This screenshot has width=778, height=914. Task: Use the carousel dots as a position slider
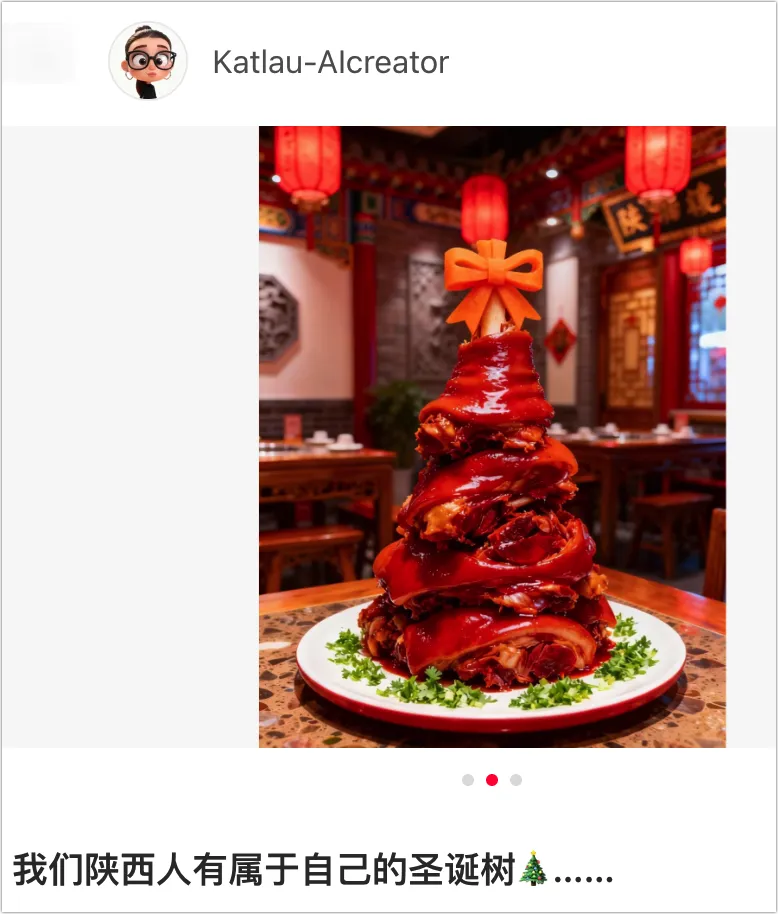(x=490, y=777)
